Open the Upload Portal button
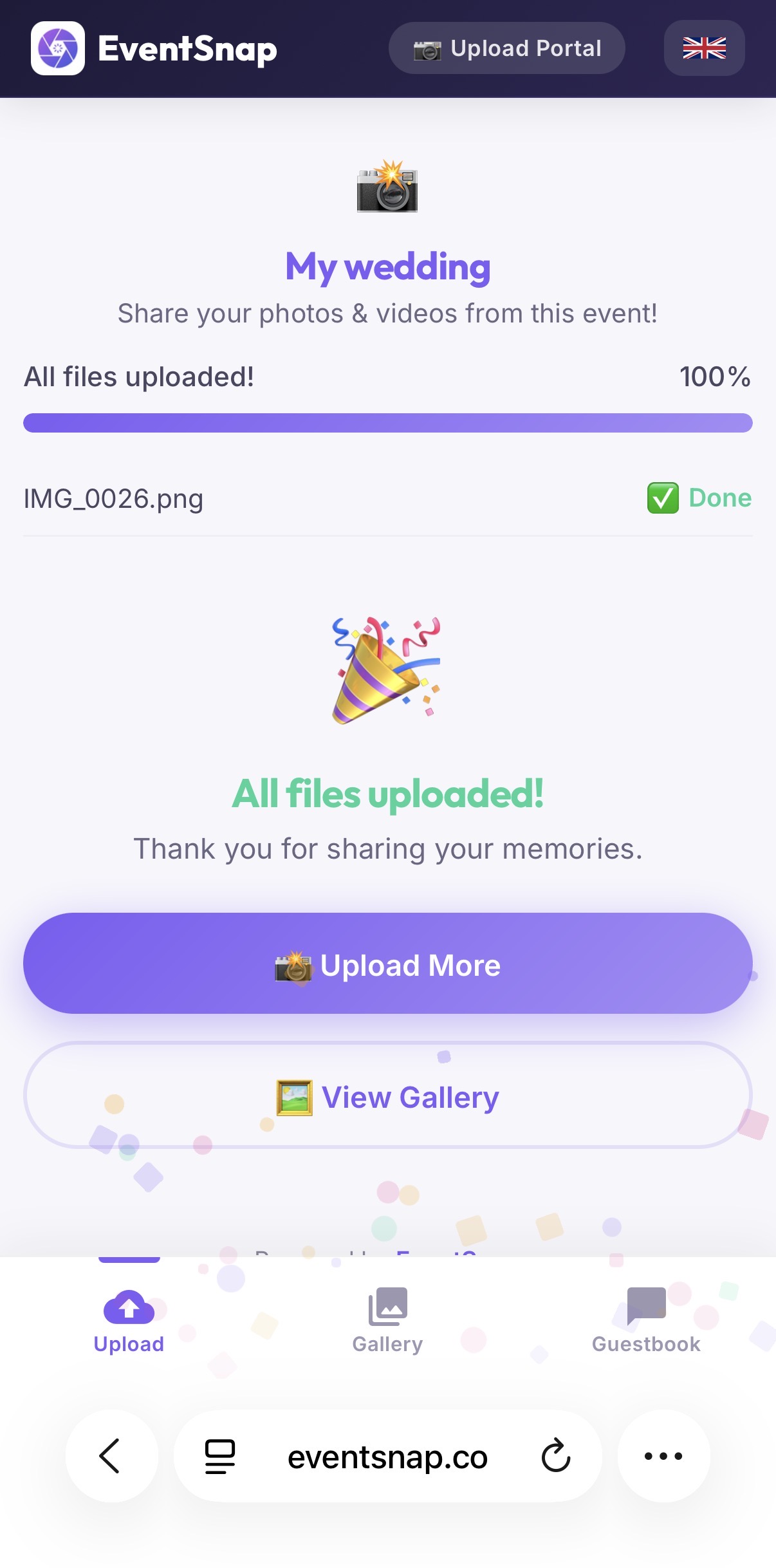This screenshot has width=776, height=1568. 506,48
